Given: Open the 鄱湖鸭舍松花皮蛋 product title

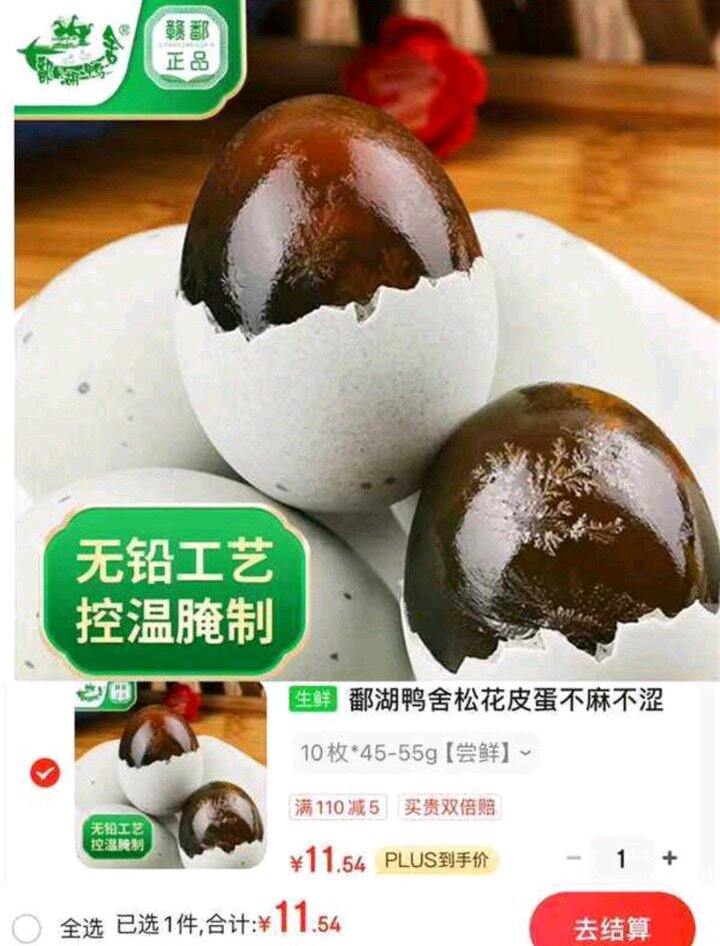Looking at the screenshot, I should click(505, 700).
